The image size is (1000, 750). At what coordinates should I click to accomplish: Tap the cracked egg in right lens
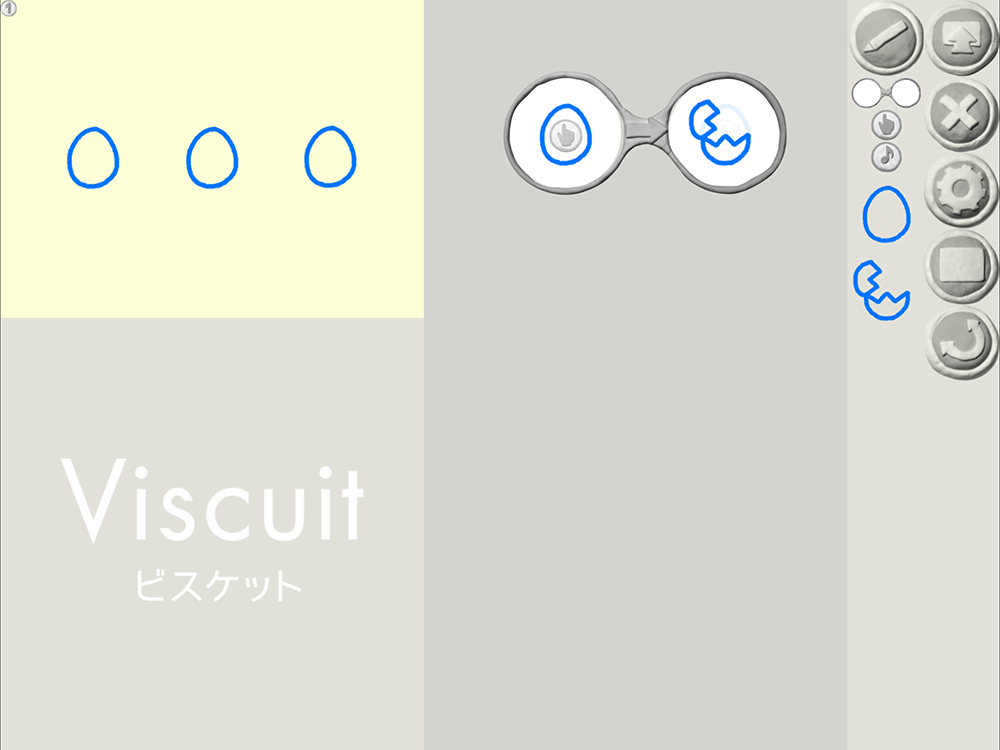pos(720,133)
